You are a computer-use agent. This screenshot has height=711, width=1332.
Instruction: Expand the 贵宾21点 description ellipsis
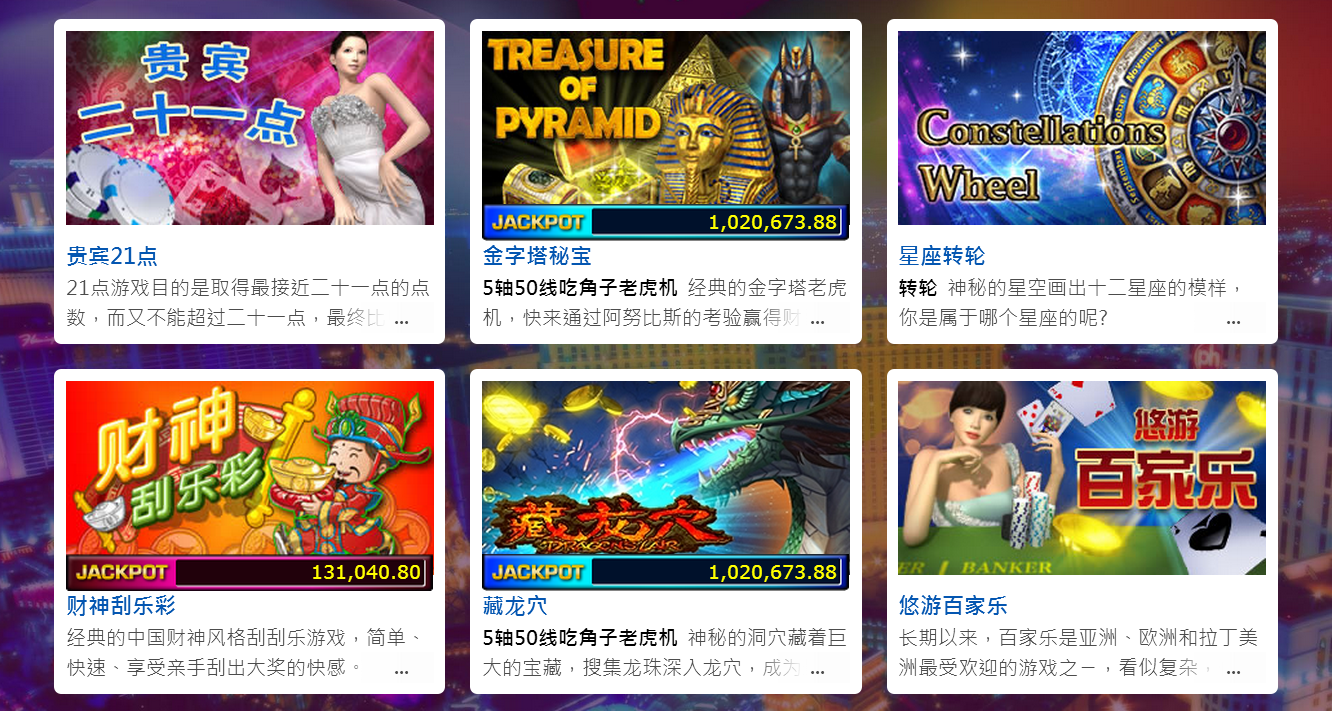402,322
